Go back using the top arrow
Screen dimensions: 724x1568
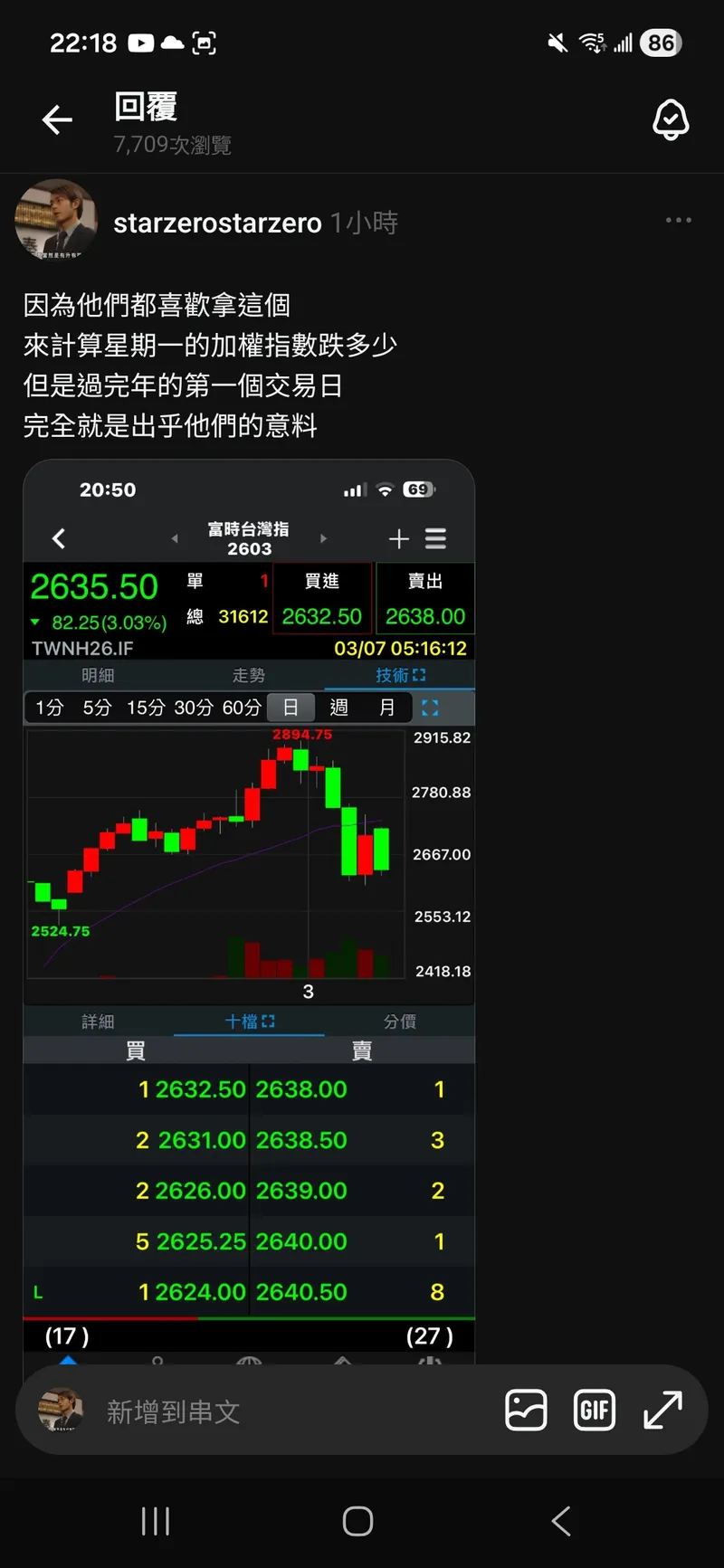pyautogui.click(x=57, y=119)
